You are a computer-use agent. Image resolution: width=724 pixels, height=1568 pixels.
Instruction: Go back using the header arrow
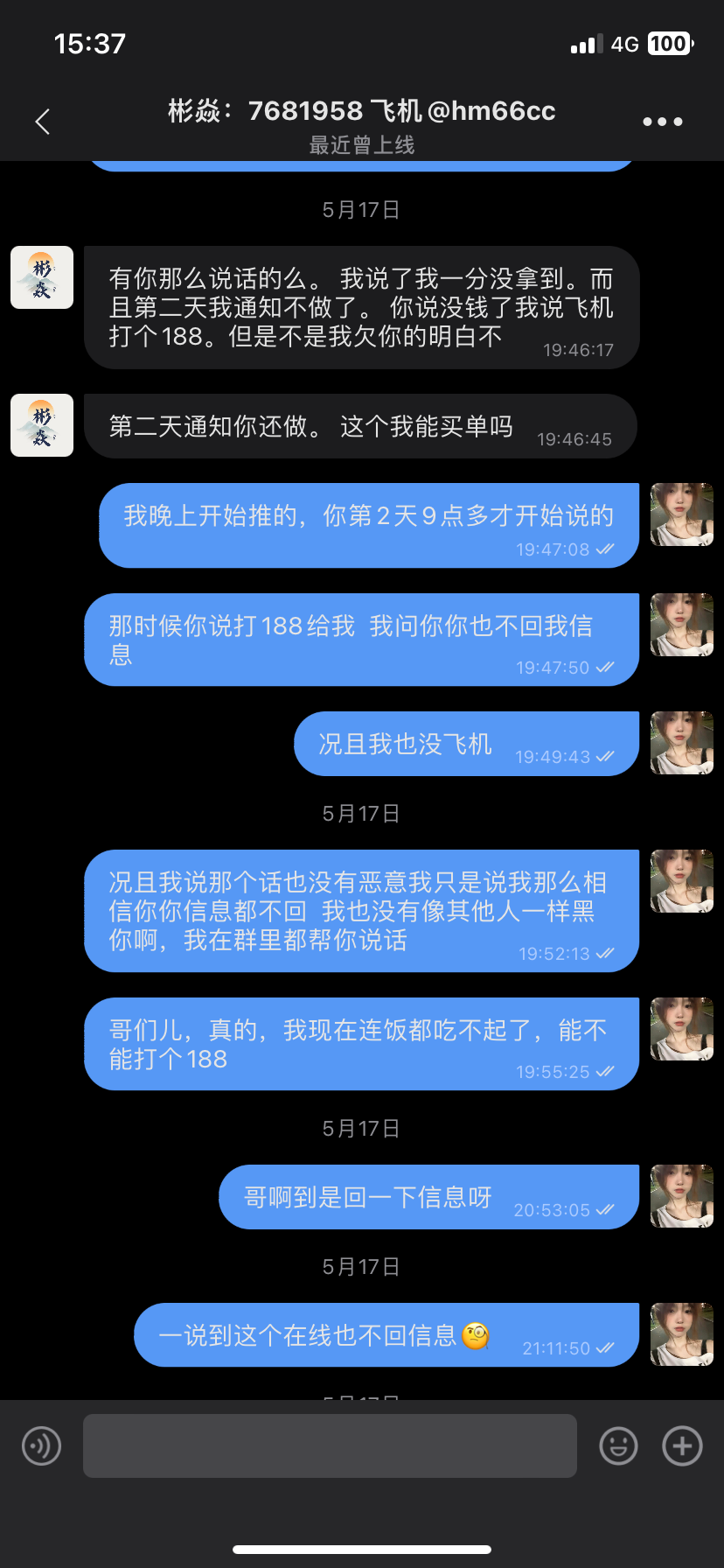42,122
